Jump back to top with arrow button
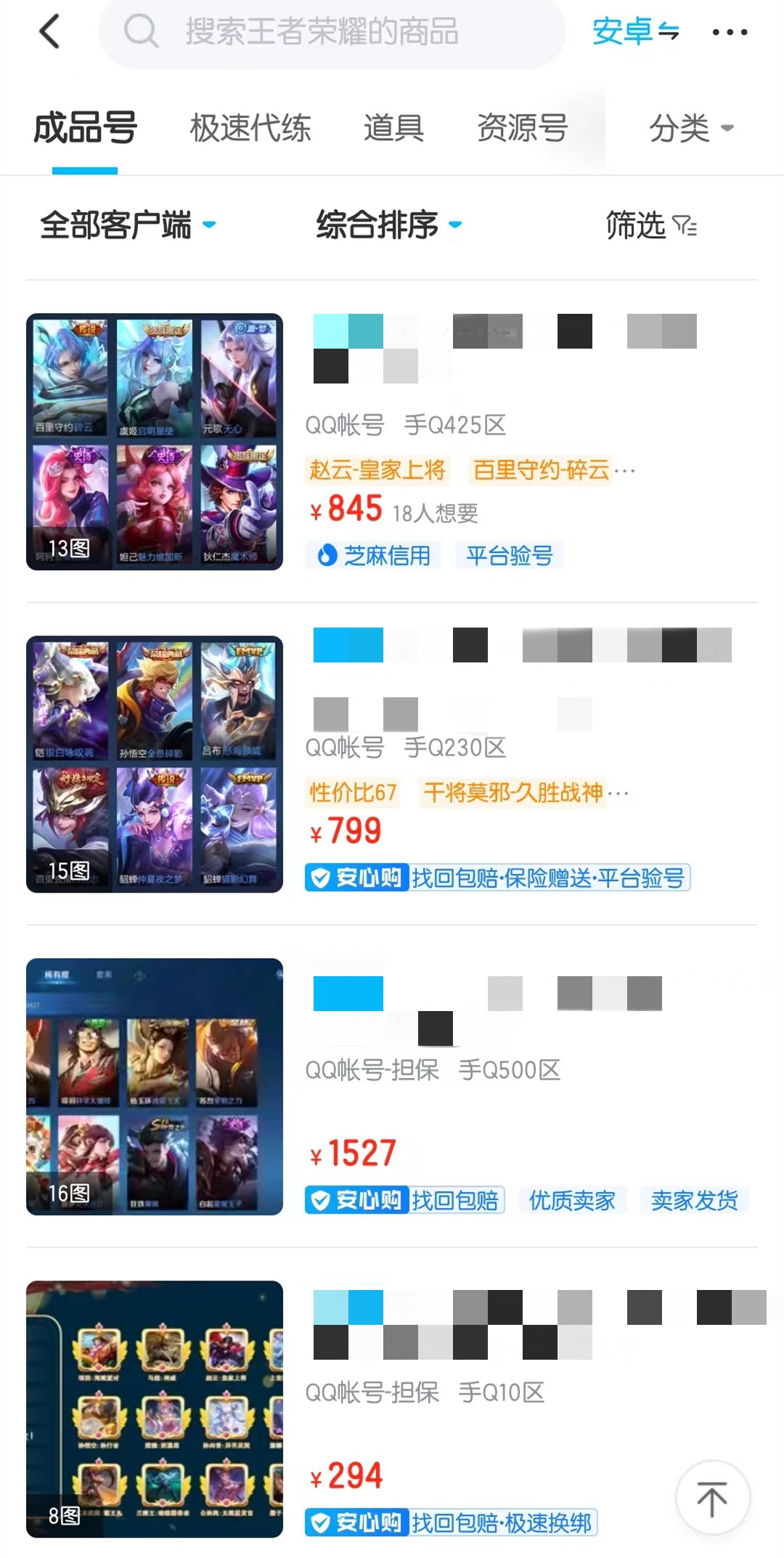Screen dimensions: 784x1558 tap(712, 1498)
